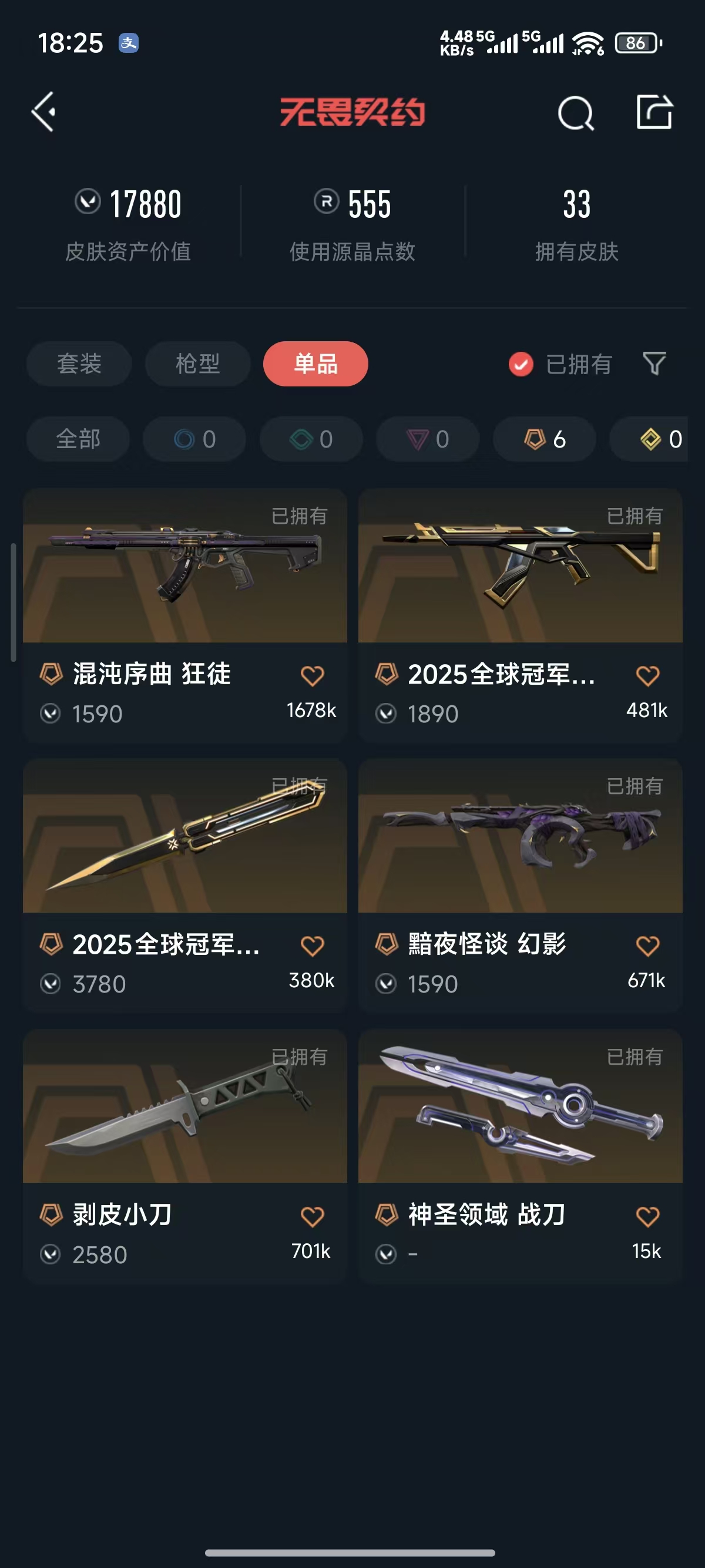Filter by the purple triangle tier chip

(427, 439)
